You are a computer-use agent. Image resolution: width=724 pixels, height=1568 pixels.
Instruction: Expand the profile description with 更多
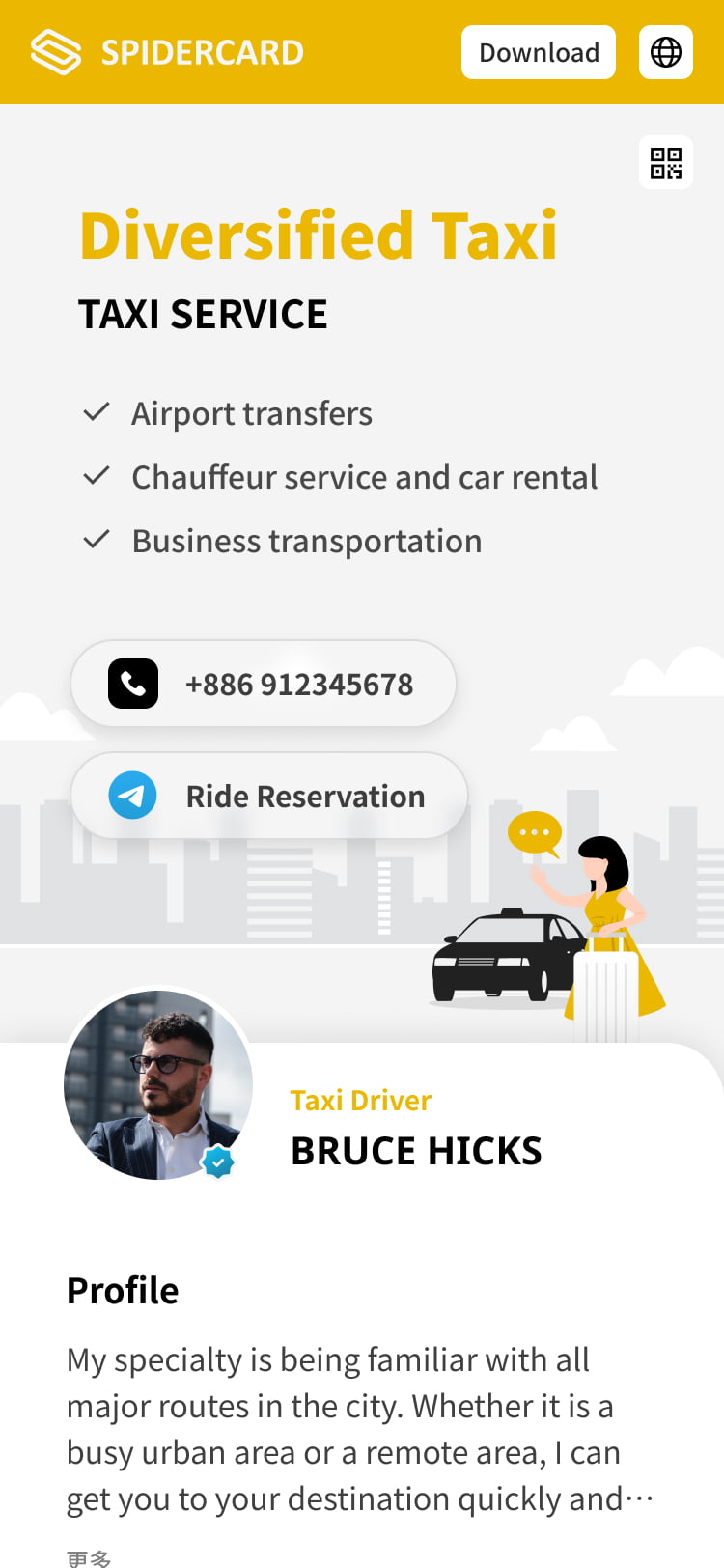pyautogui.click(x=89, y=1556)
